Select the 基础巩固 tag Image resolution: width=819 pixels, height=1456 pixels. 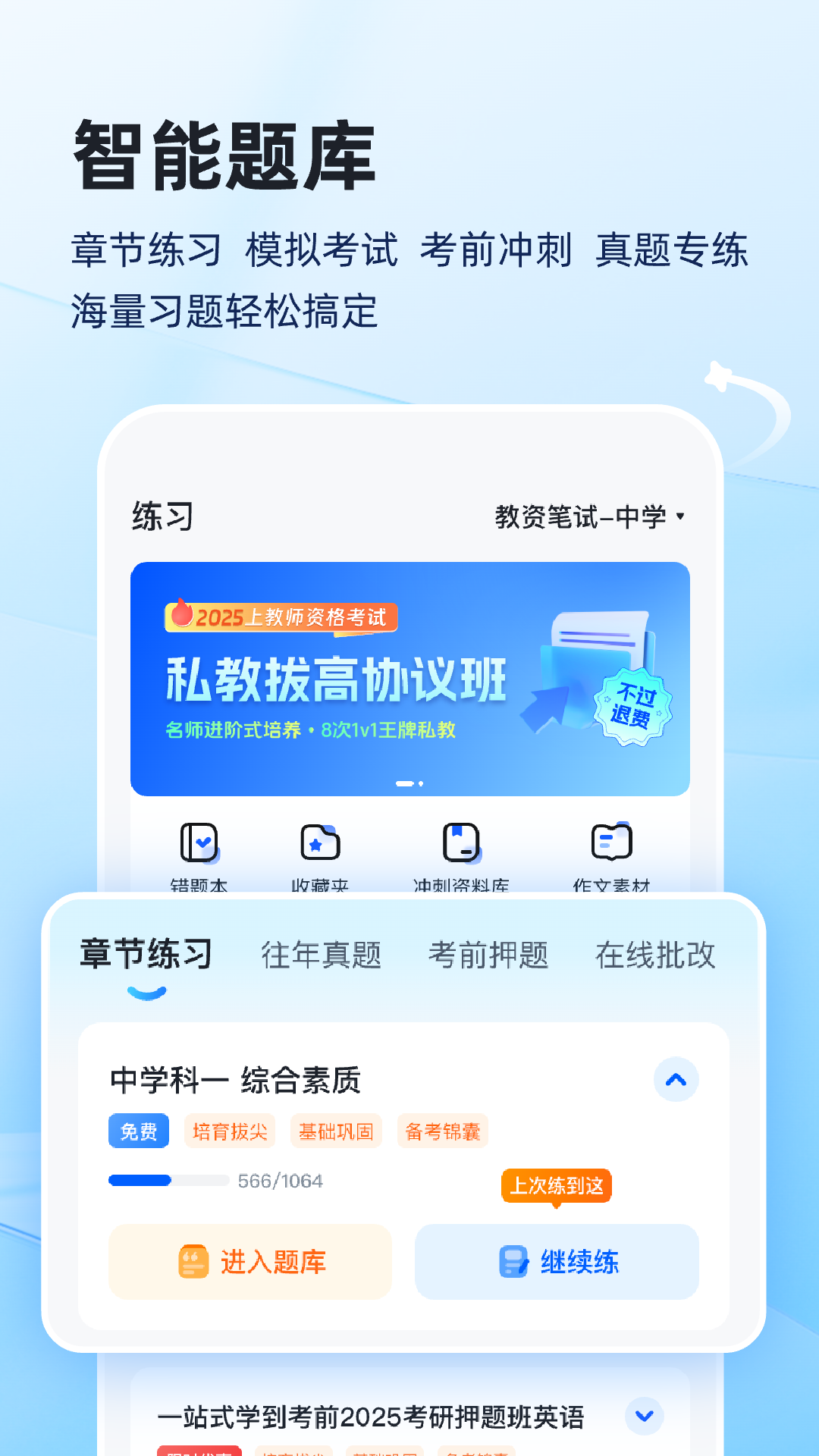click(x=337, y=1131)
